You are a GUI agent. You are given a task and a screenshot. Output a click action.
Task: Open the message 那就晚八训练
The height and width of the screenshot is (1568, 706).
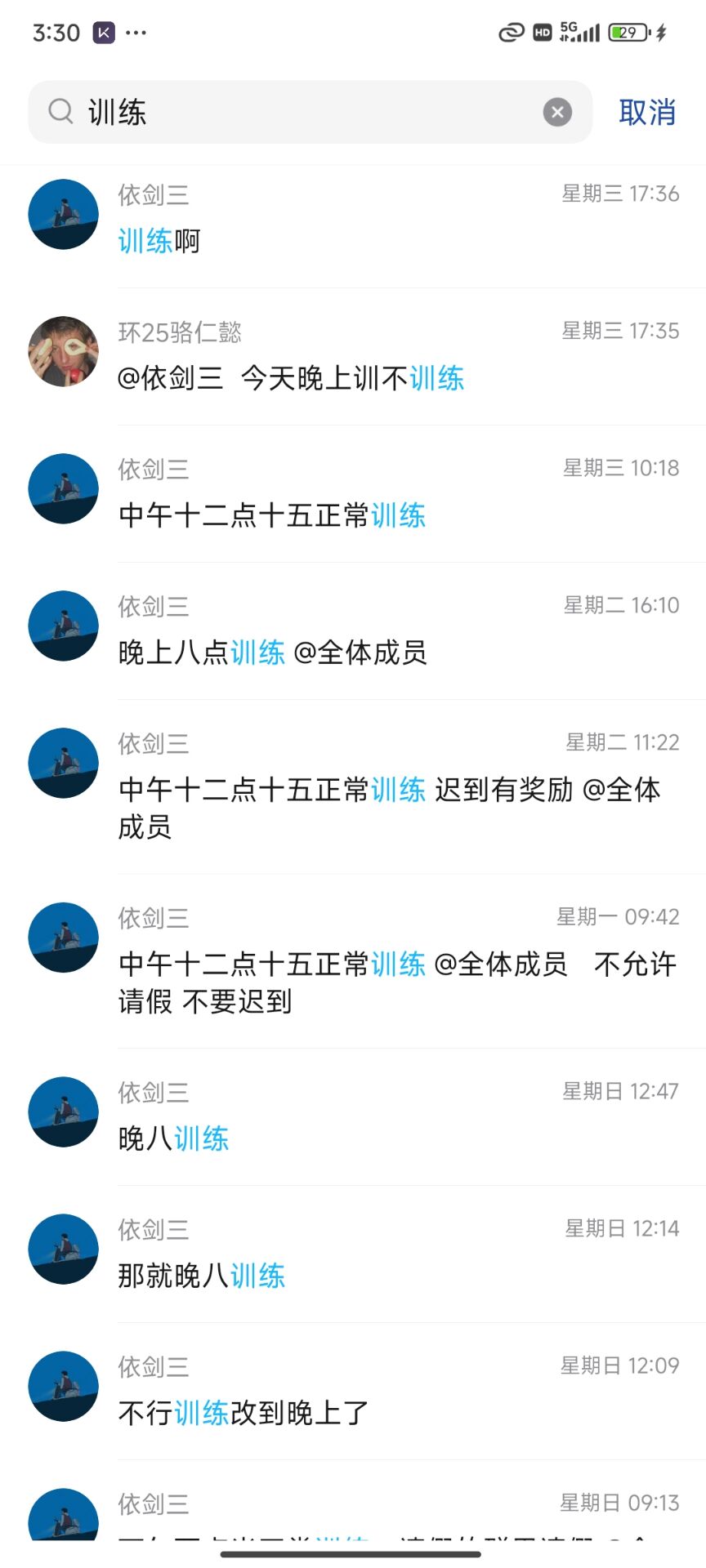[353, 1254]
